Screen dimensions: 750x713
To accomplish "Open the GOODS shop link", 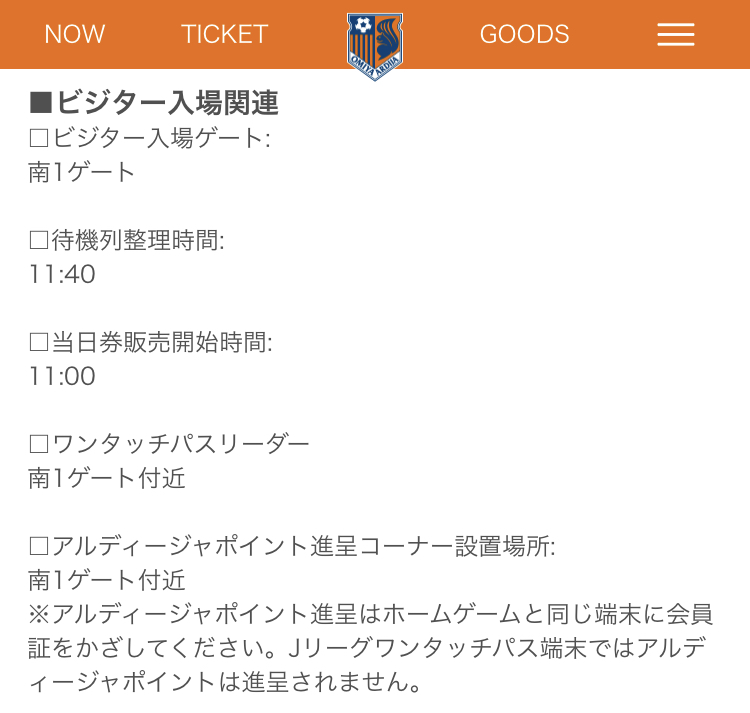I will pos(524,34).
